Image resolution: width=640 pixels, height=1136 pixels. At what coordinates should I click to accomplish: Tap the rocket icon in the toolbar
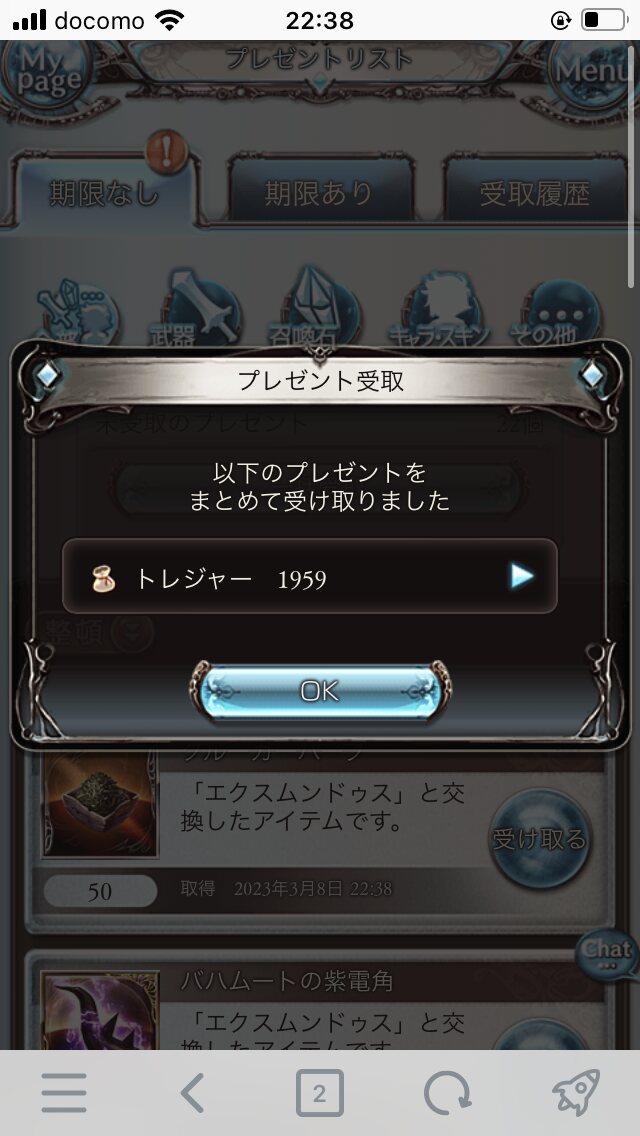pyautogui.click(x=575, y=1093)
